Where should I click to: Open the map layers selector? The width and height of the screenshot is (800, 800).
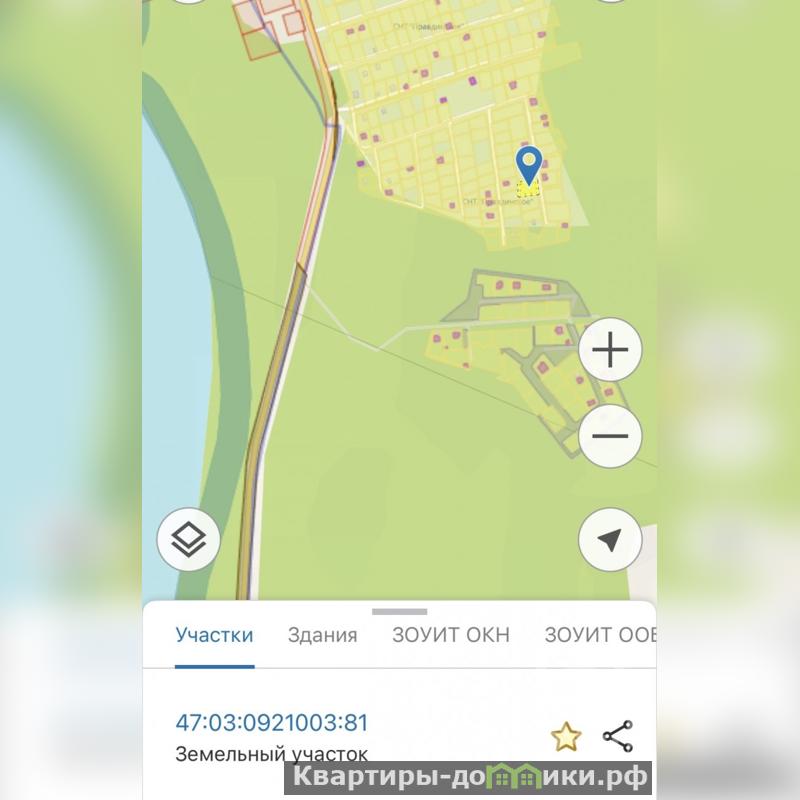click(x=189, y=541)
